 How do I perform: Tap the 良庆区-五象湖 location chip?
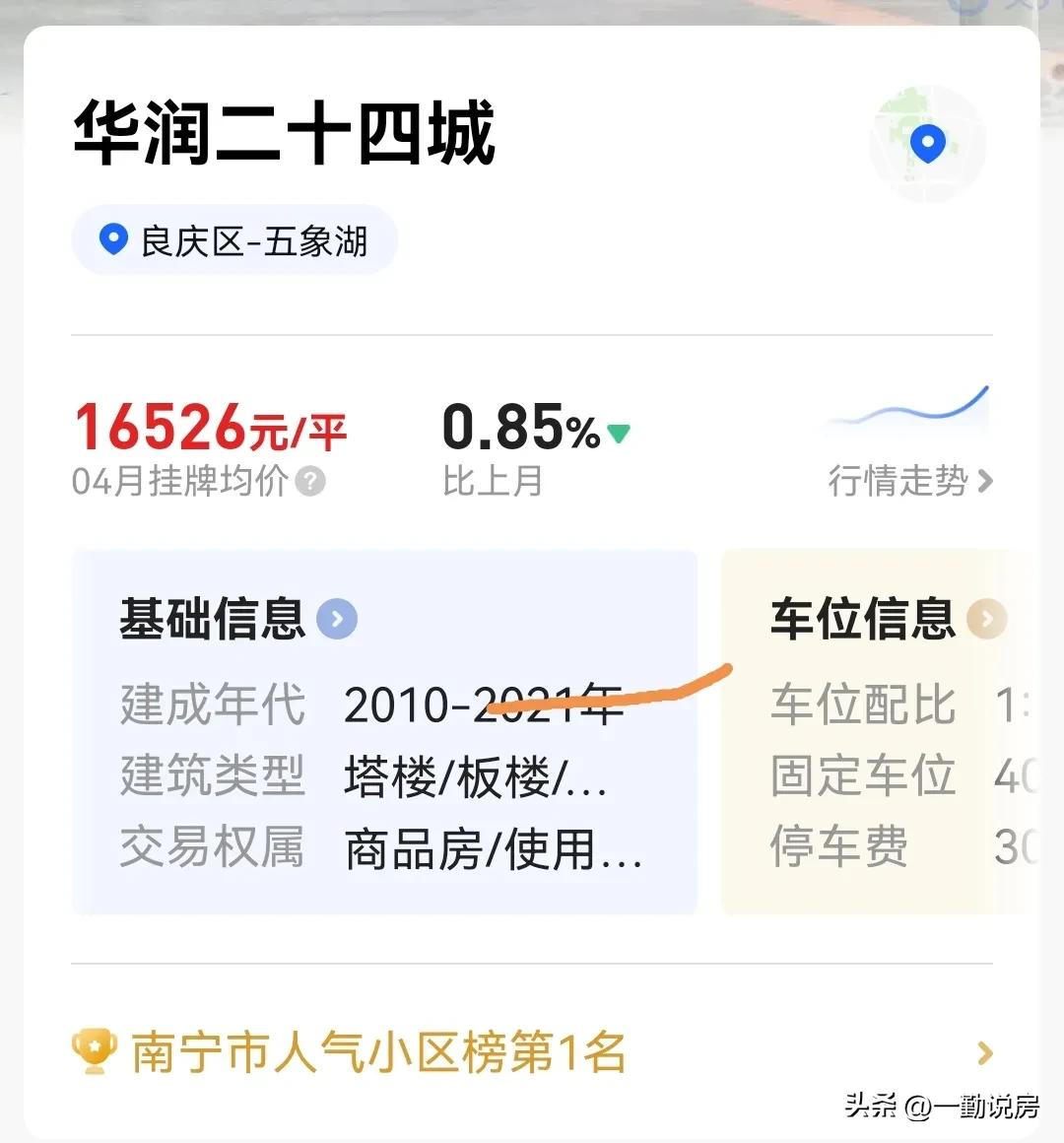(234, 239)
